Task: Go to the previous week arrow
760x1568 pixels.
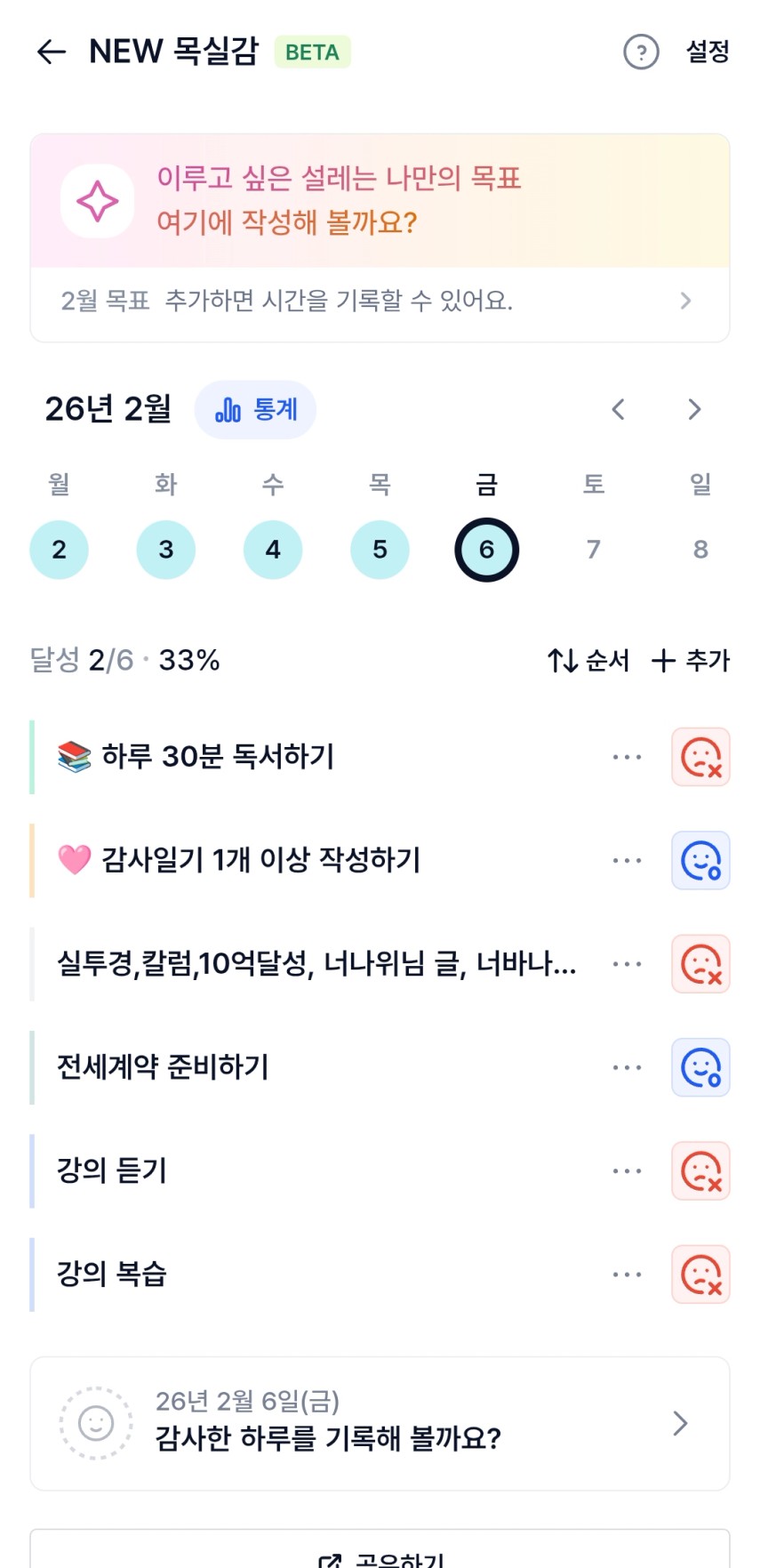Action: 619,410
